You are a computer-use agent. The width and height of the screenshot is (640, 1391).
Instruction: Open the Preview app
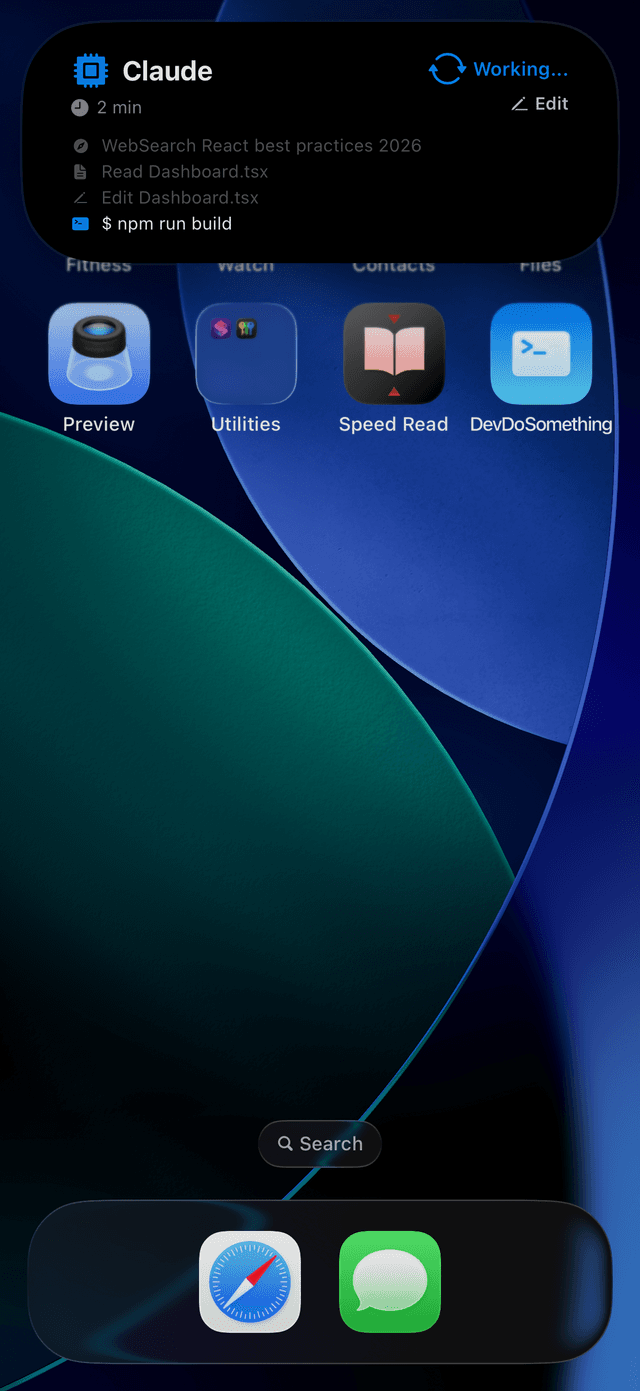[x=99, y=354]
